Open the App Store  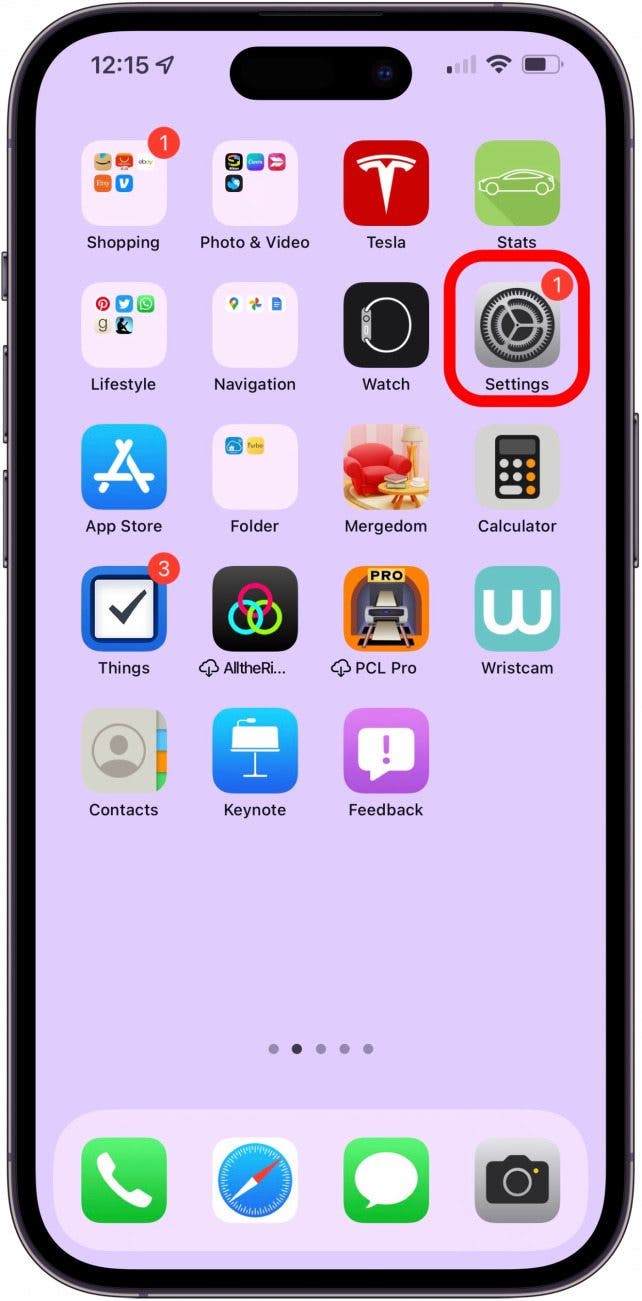pos(124,467)
